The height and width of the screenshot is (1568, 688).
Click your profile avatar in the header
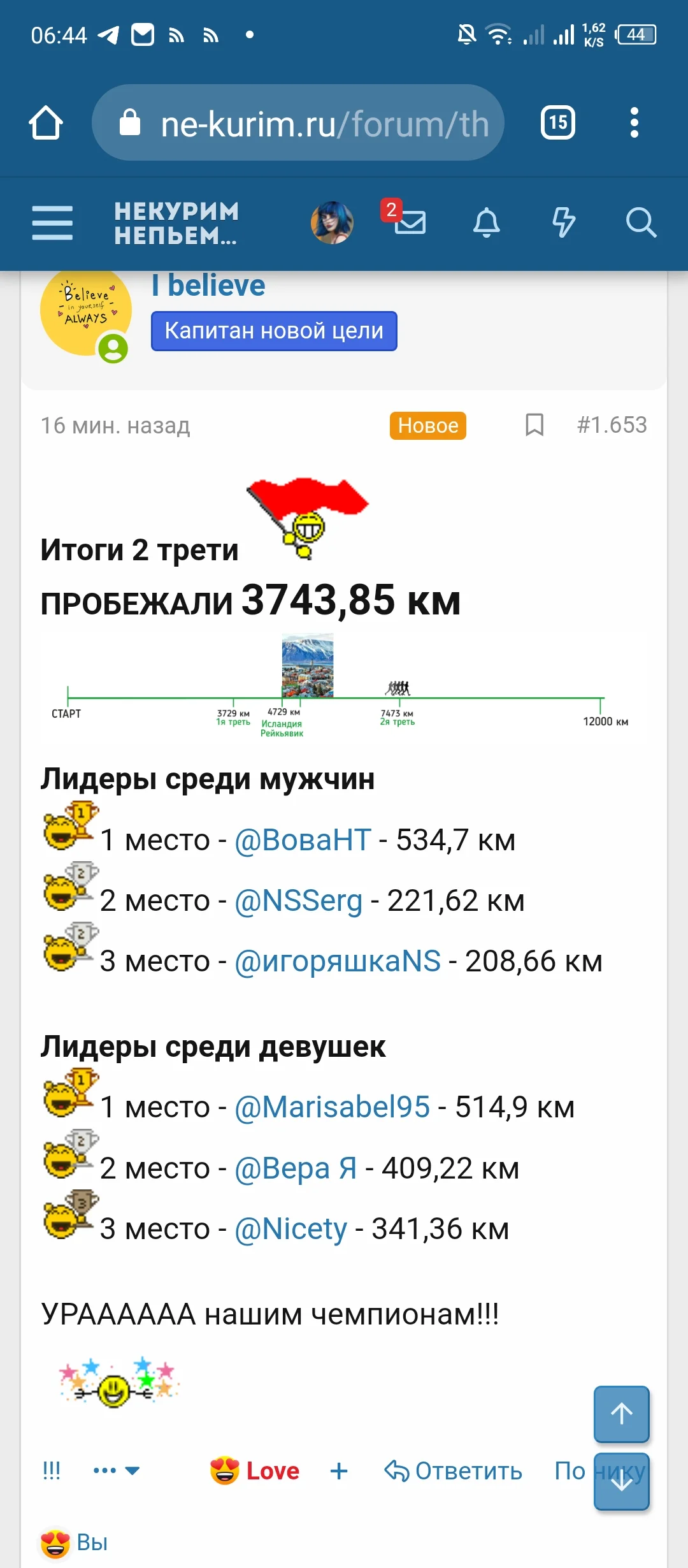(332, 222)
